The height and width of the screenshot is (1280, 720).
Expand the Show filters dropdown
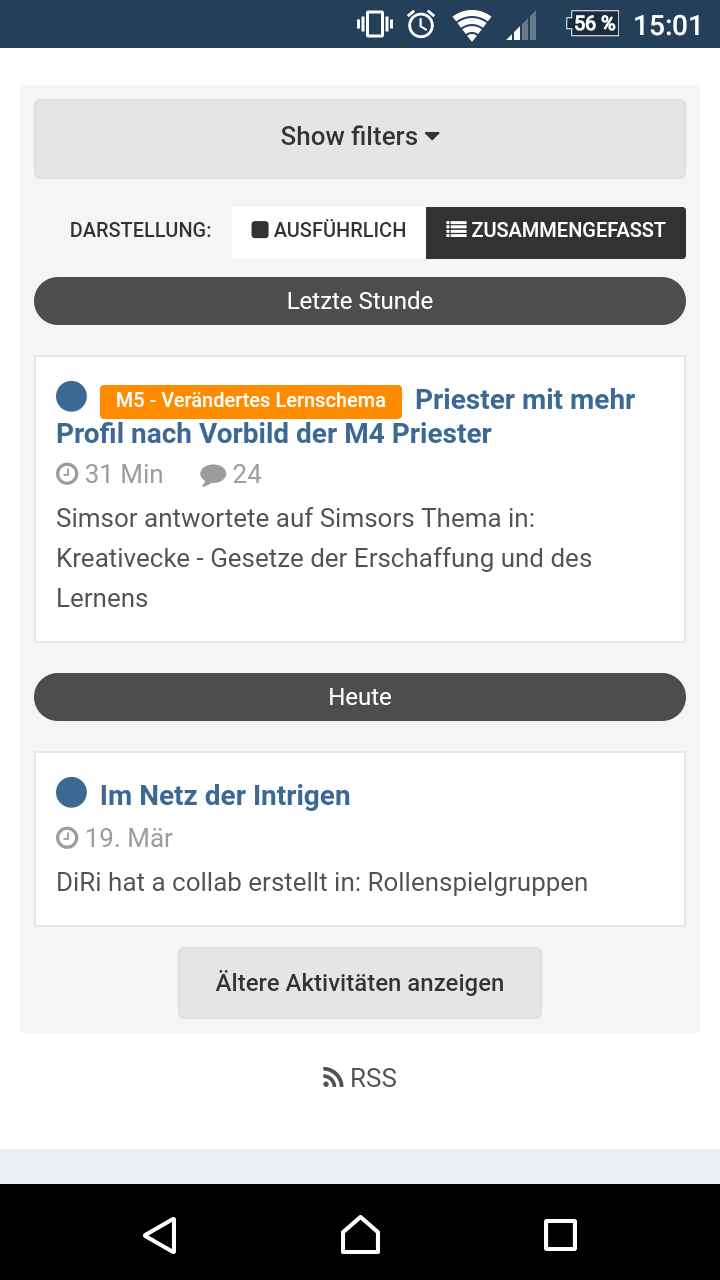click(360, 139)
